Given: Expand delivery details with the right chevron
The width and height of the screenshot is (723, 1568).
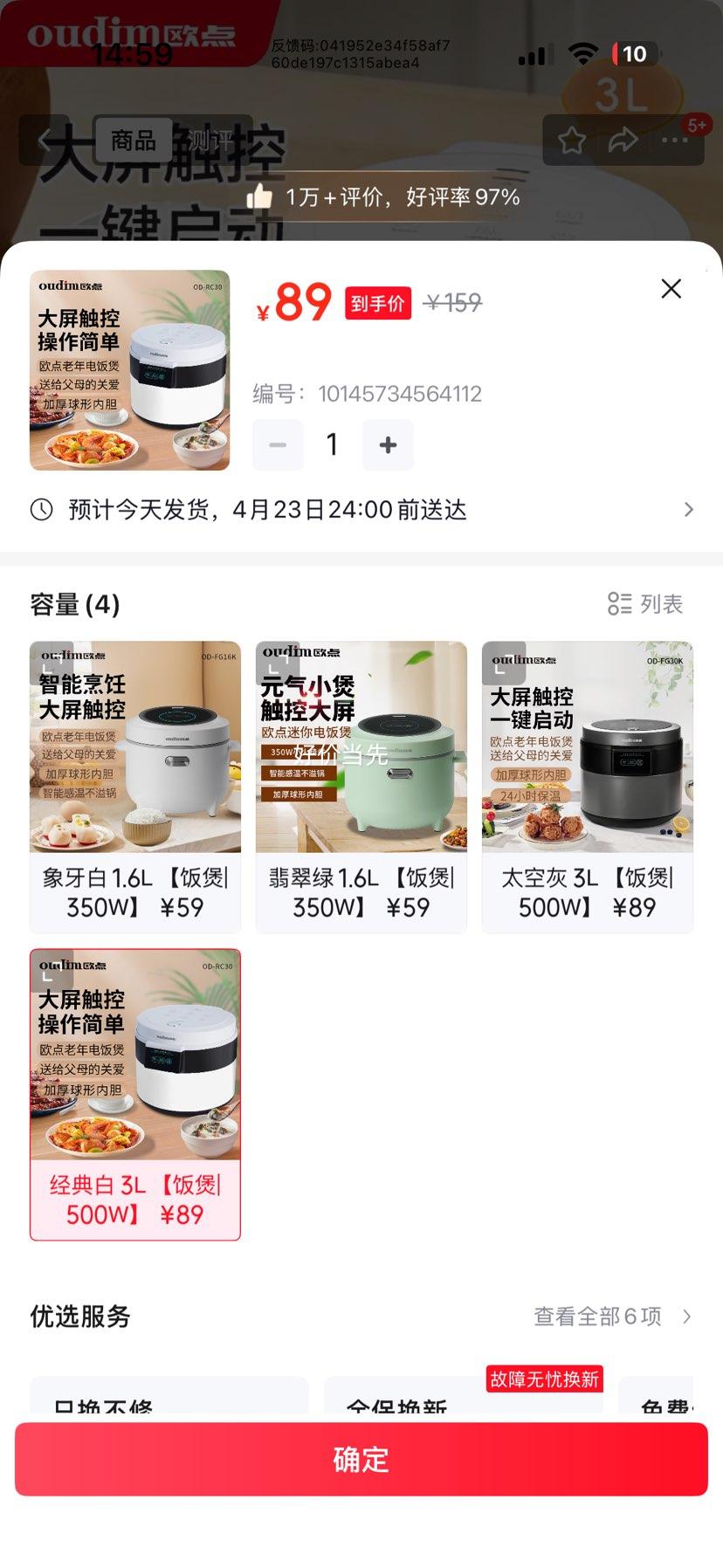Looking at the screenshot, I should click(x=690, y=509).
